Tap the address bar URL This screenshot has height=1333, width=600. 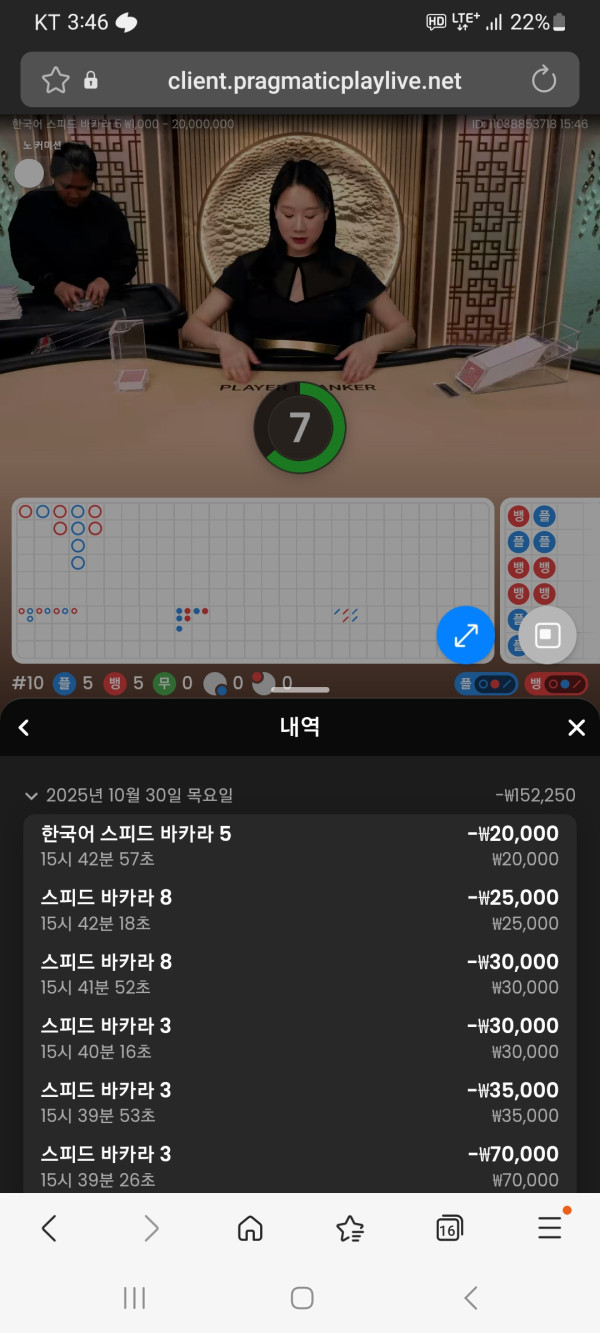click(x=314, y=81)
